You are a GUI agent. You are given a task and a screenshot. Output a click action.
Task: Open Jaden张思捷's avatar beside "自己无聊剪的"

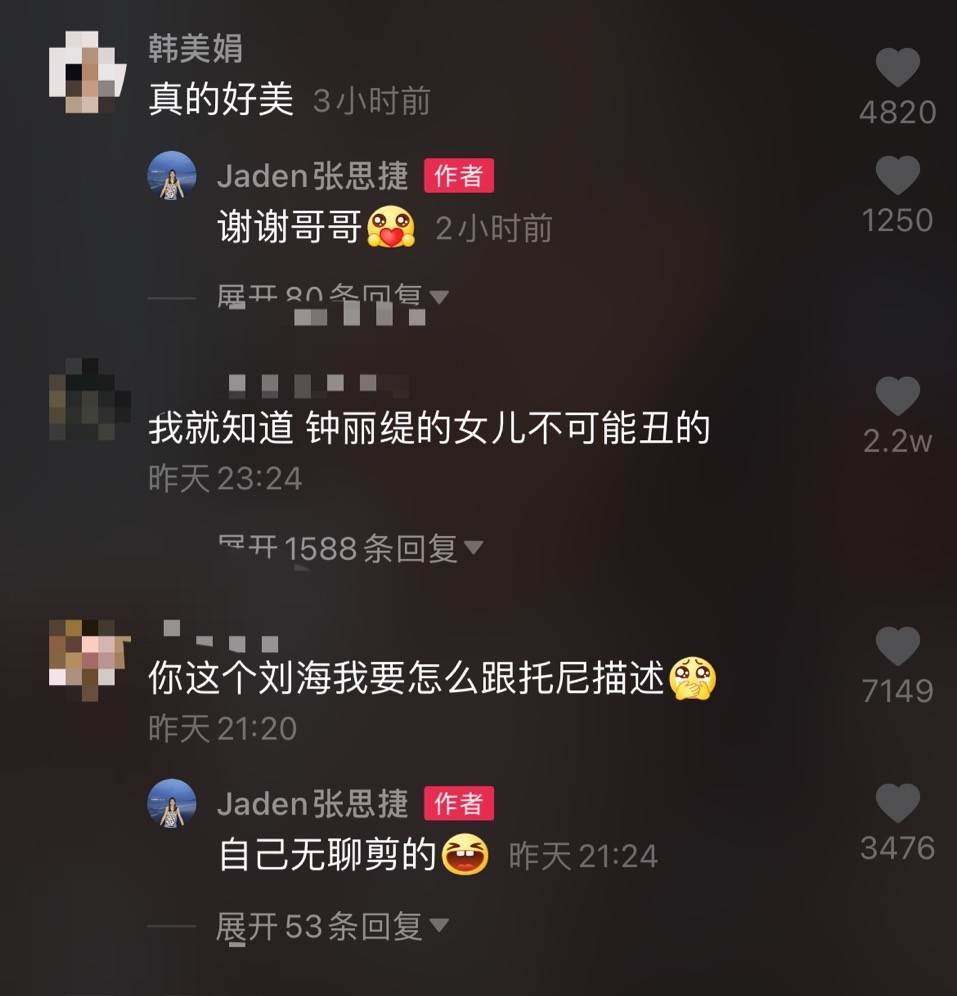(x=172, y=803)
